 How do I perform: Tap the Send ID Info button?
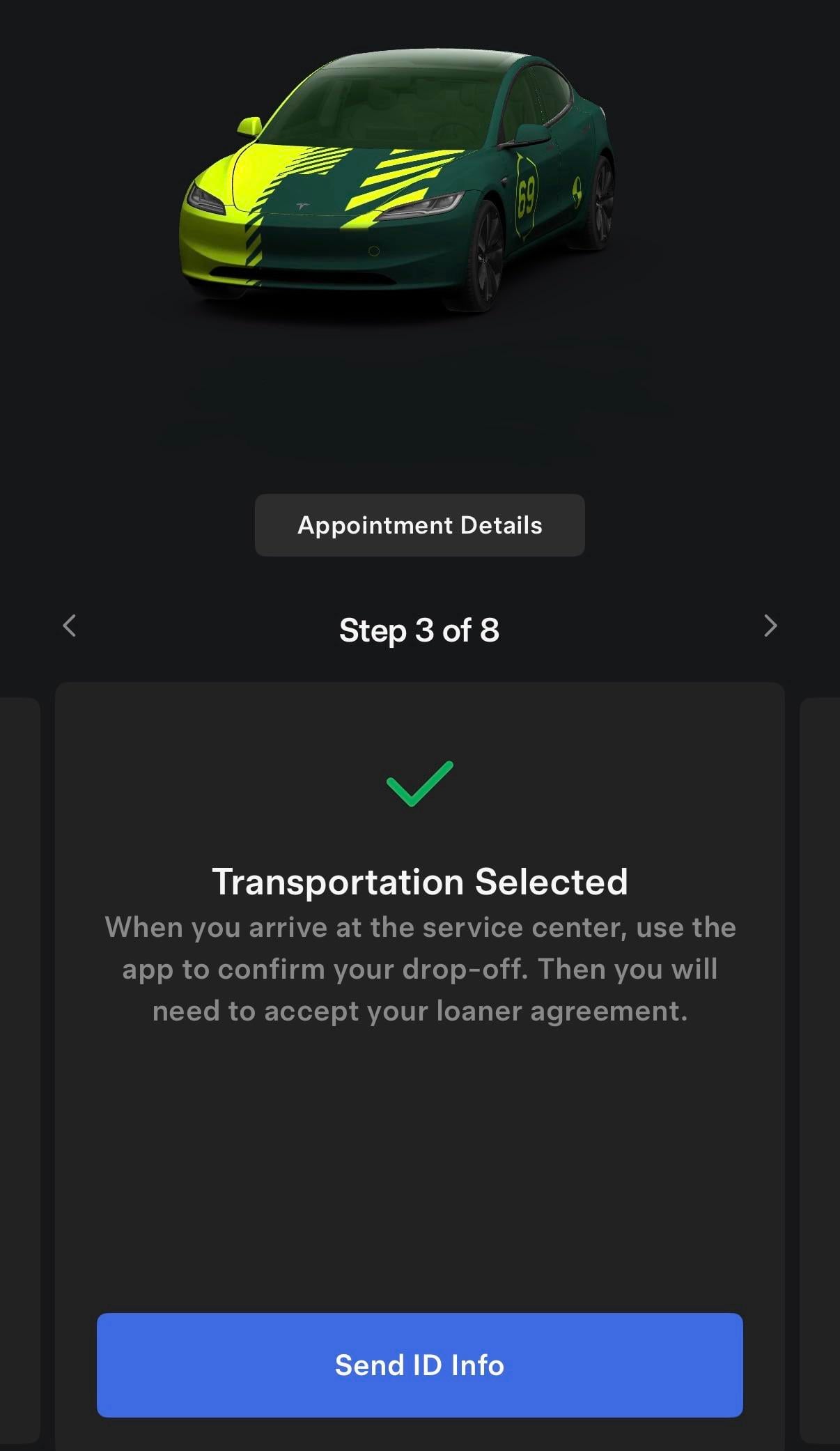(x=419, y=1365)
